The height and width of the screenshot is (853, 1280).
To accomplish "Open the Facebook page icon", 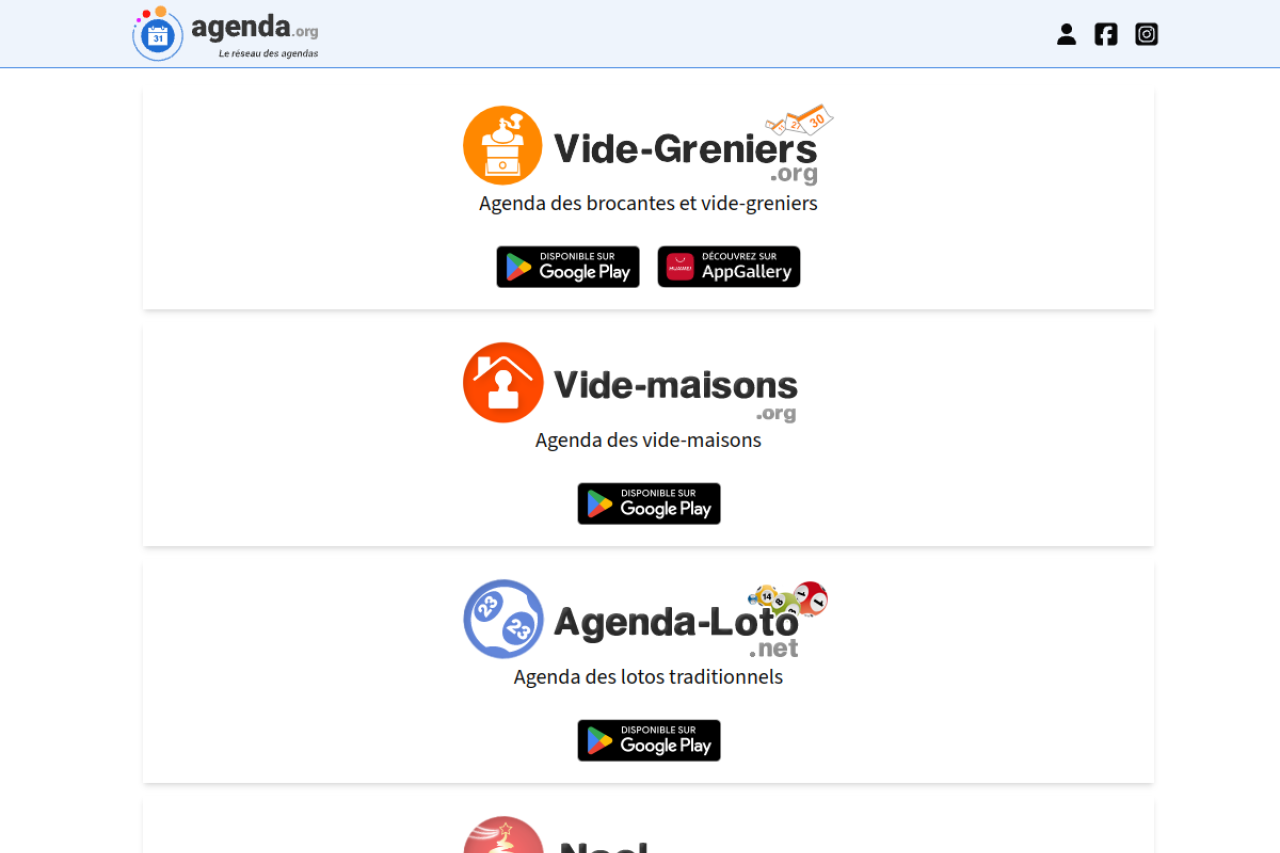I will 1106,34.
